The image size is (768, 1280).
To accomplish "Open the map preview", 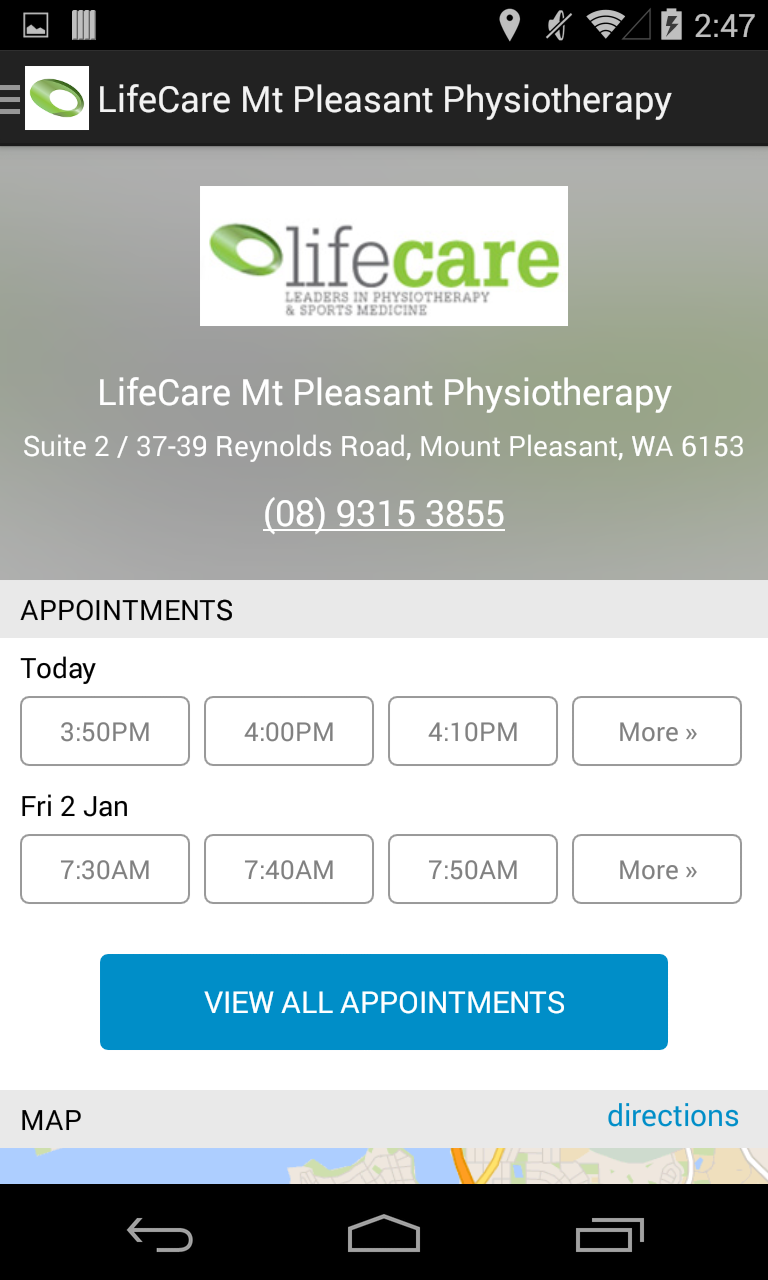I will coord(384,1166).
